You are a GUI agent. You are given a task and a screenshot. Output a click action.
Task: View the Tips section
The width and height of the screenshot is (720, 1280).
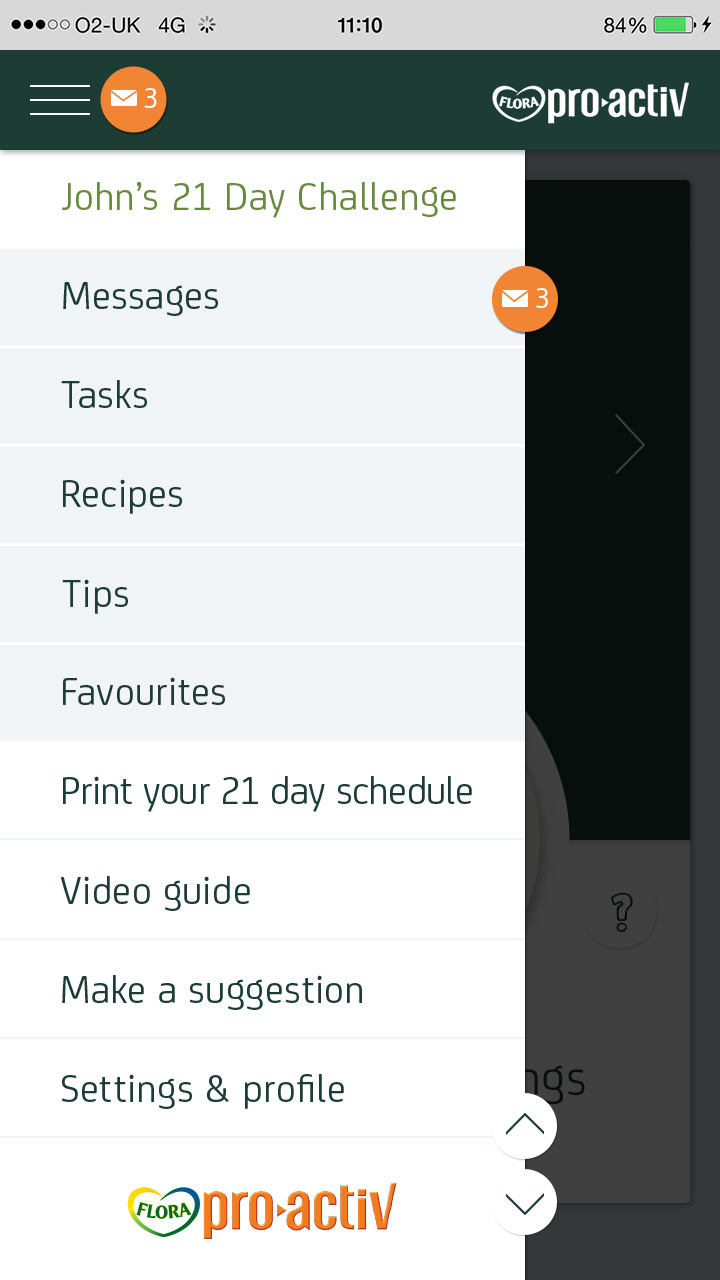[x=96, y=594]
